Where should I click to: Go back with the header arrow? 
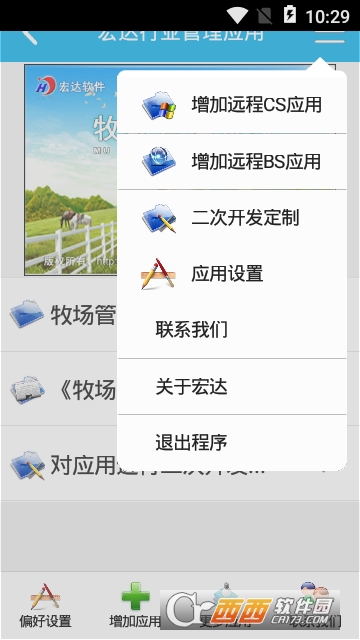point(29,37)
